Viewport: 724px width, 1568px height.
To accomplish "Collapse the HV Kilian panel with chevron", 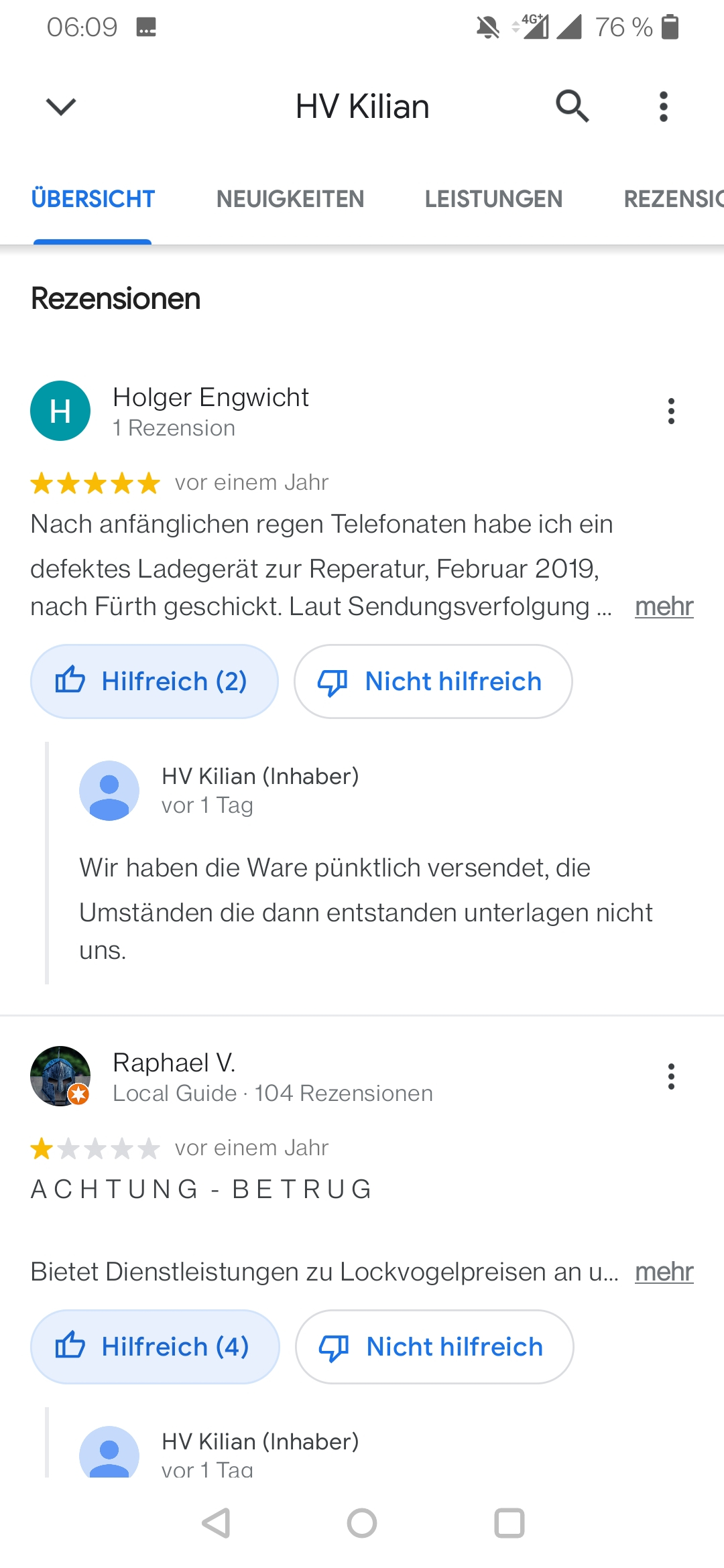I will [x=61, y=107].
